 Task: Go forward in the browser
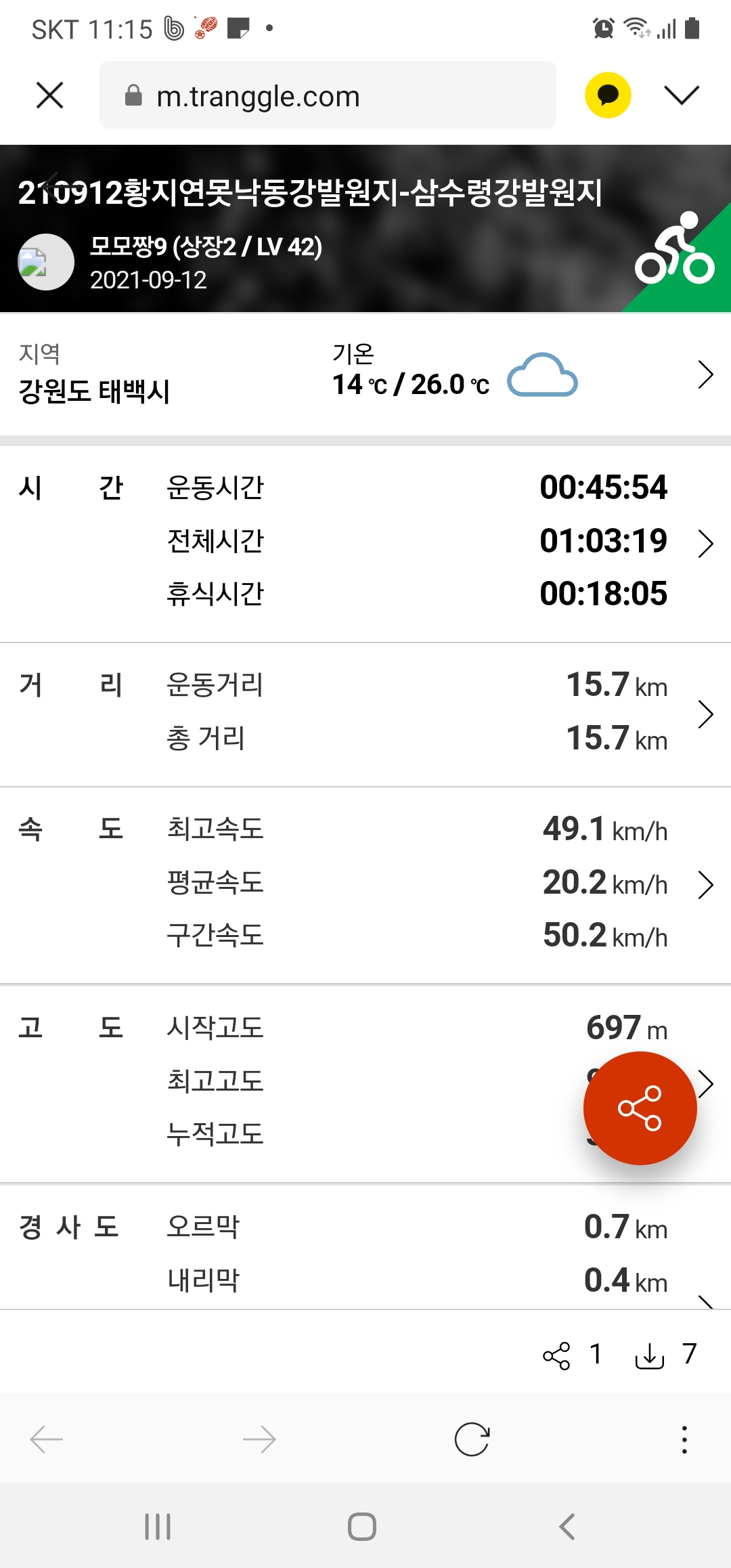pos(259,1439)
